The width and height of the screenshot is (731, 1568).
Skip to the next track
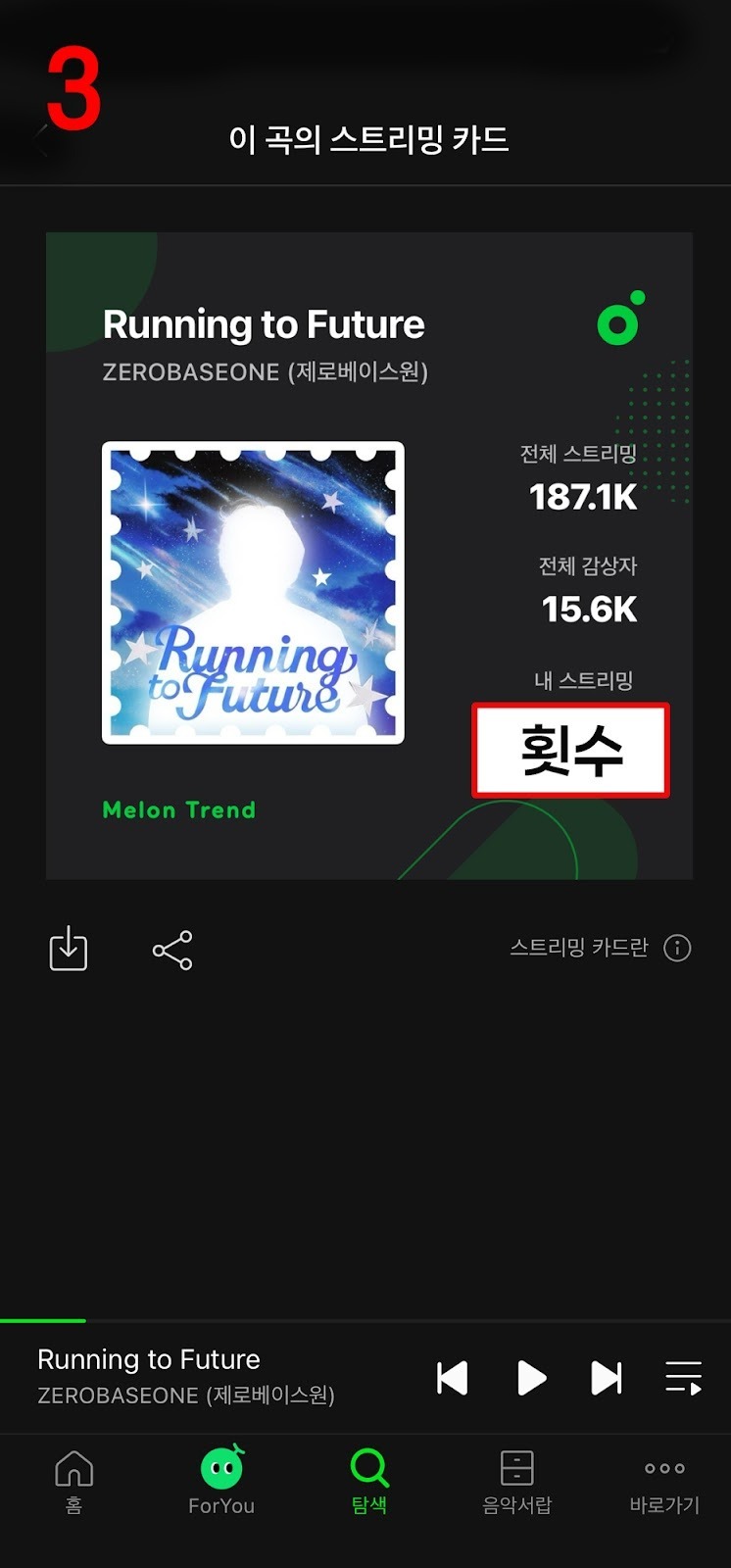(x=607, y=1378)
